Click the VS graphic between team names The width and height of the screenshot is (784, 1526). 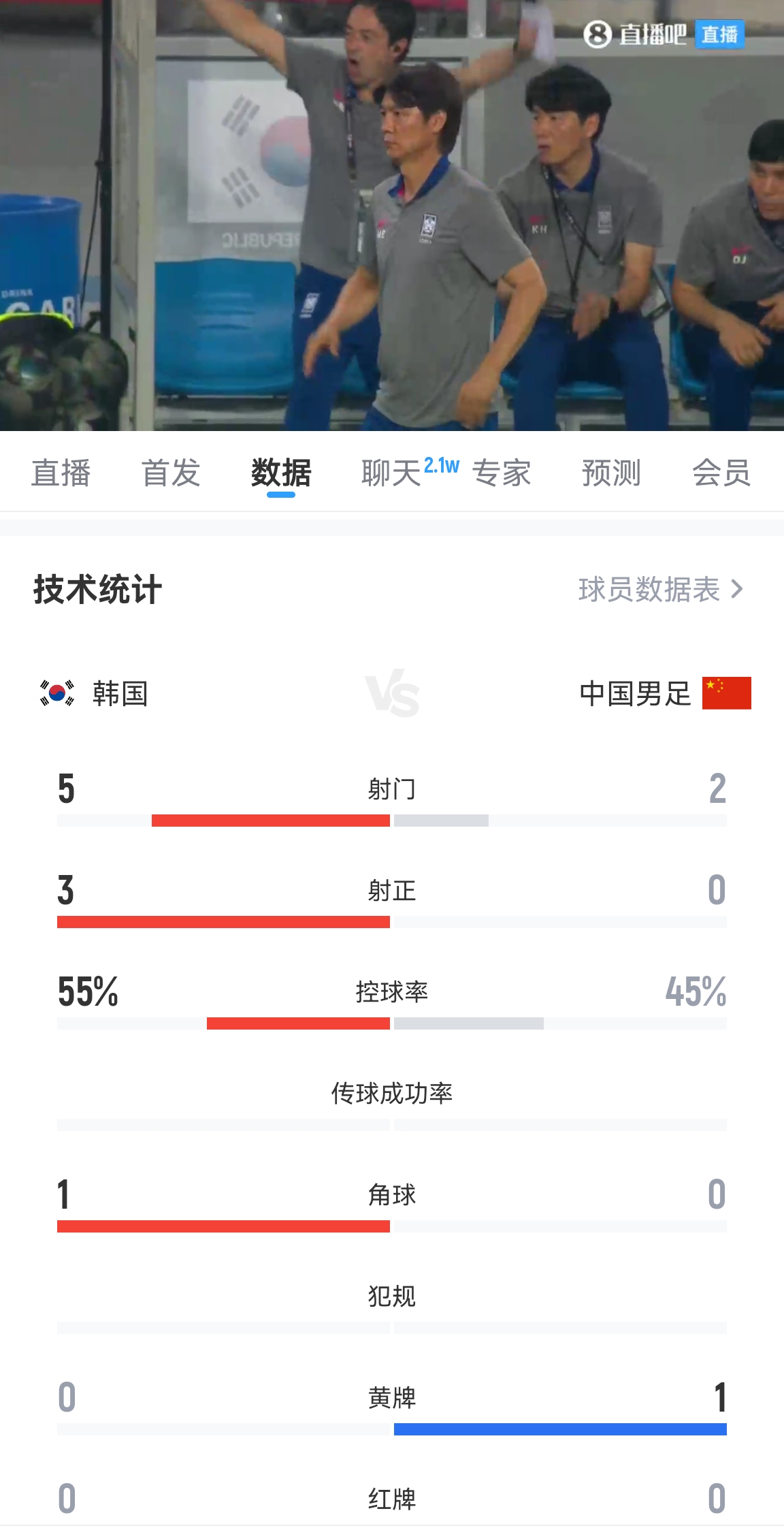(x=392, y=693)
